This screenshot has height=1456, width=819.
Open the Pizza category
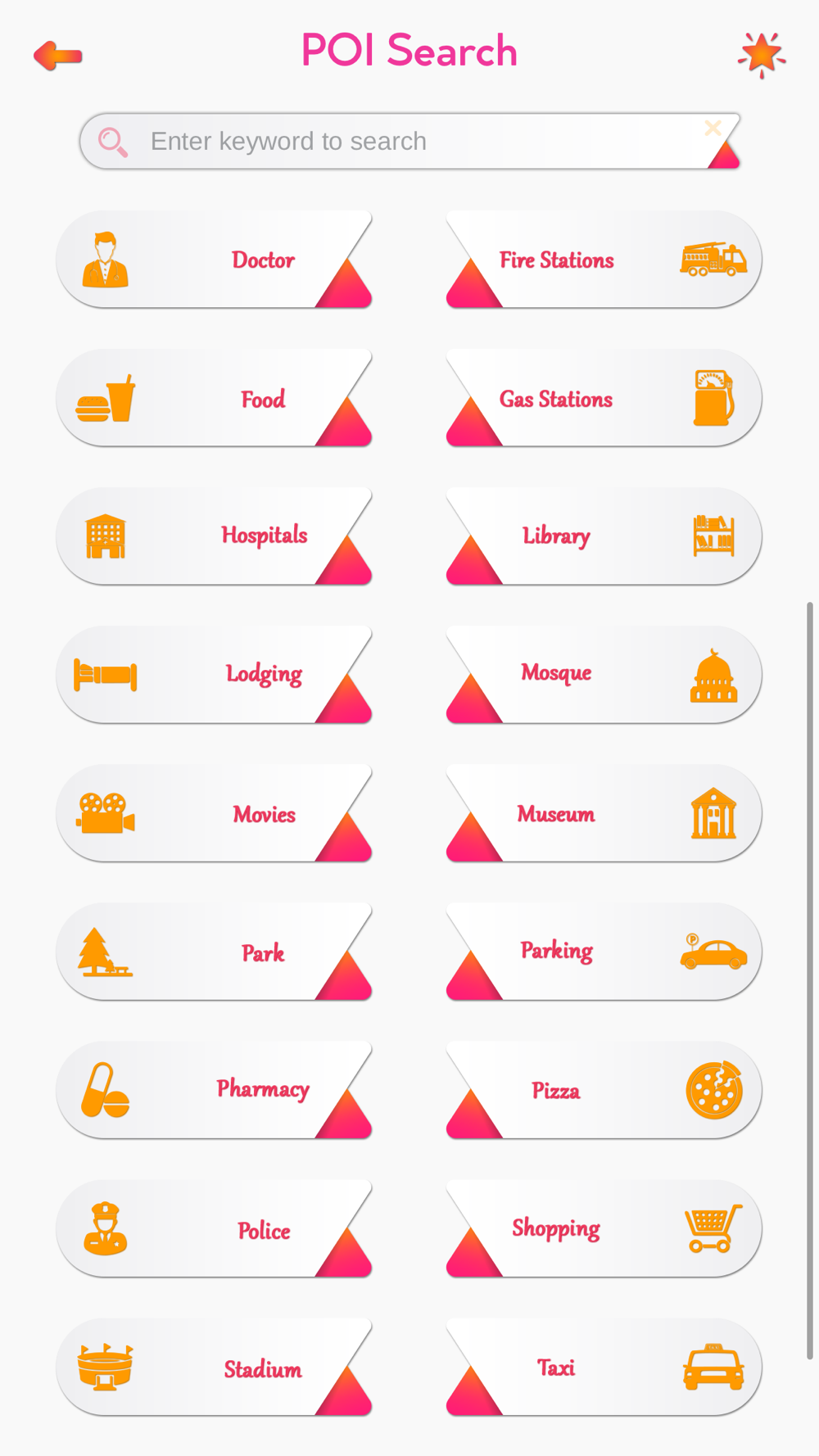click(x=604, y=1090)
